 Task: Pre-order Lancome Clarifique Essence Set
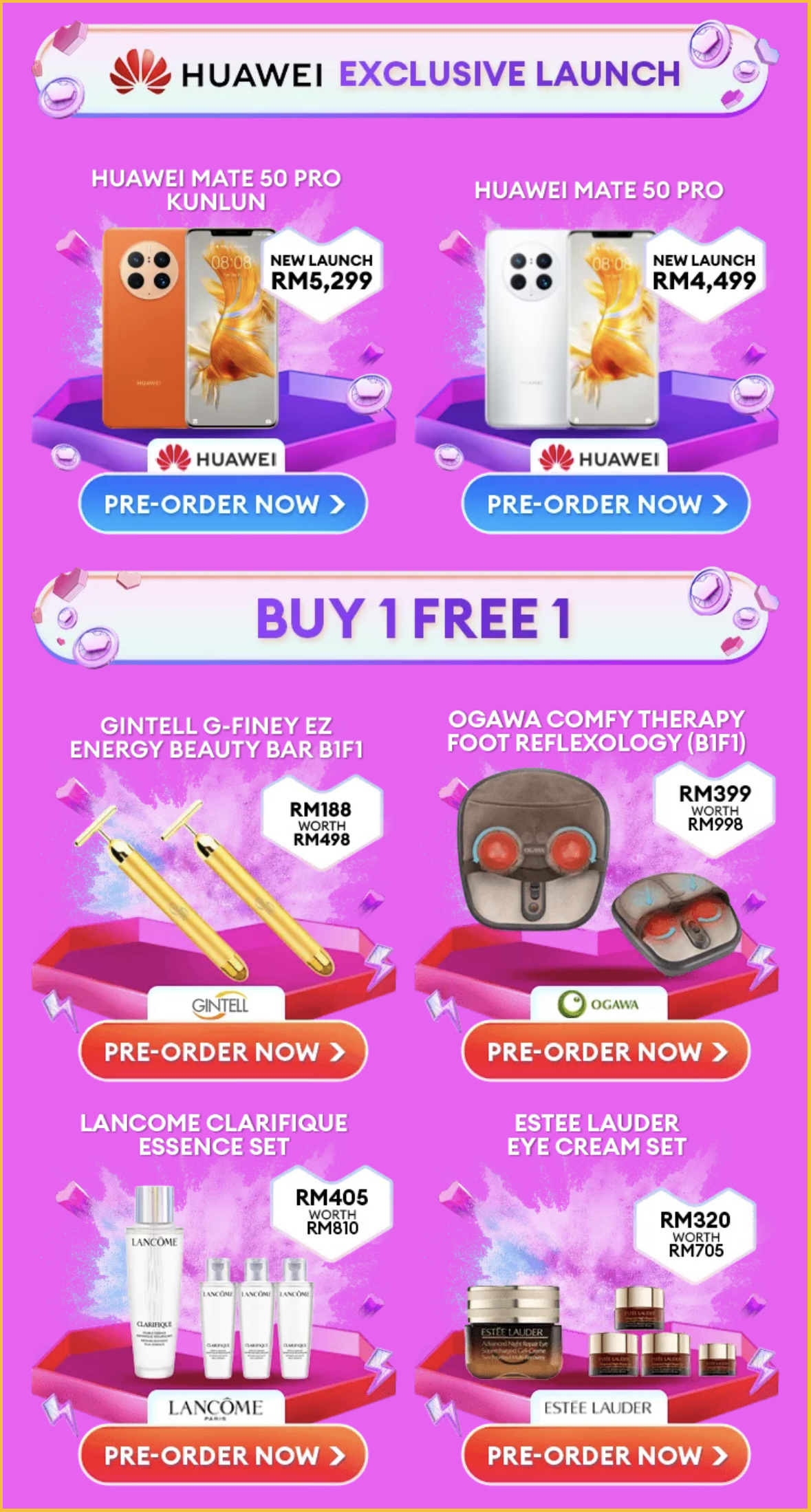[x=223, y=1455]
